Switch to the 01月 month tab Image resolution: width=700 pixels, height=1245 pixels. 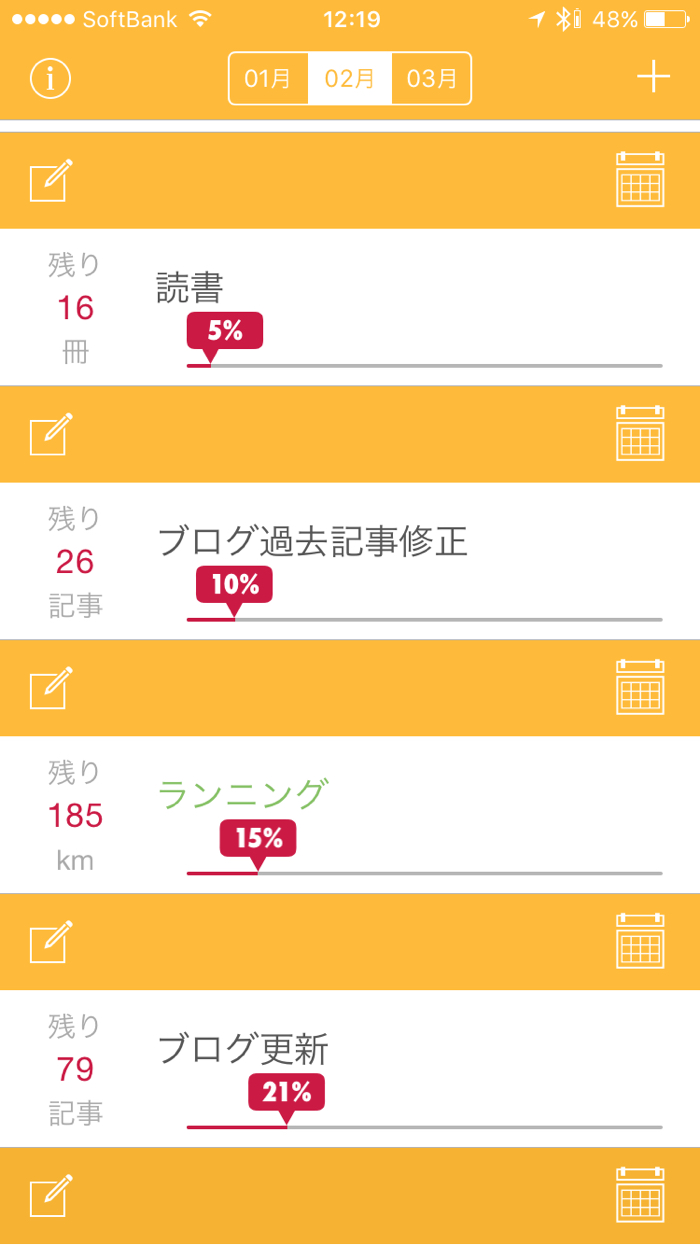268,78
